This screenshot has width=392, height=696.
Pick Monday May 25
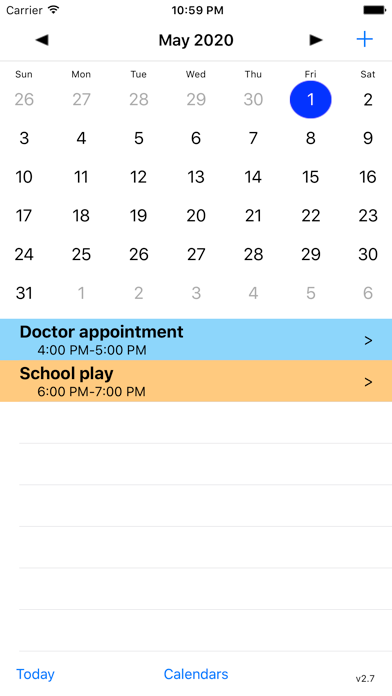(81, 254)
